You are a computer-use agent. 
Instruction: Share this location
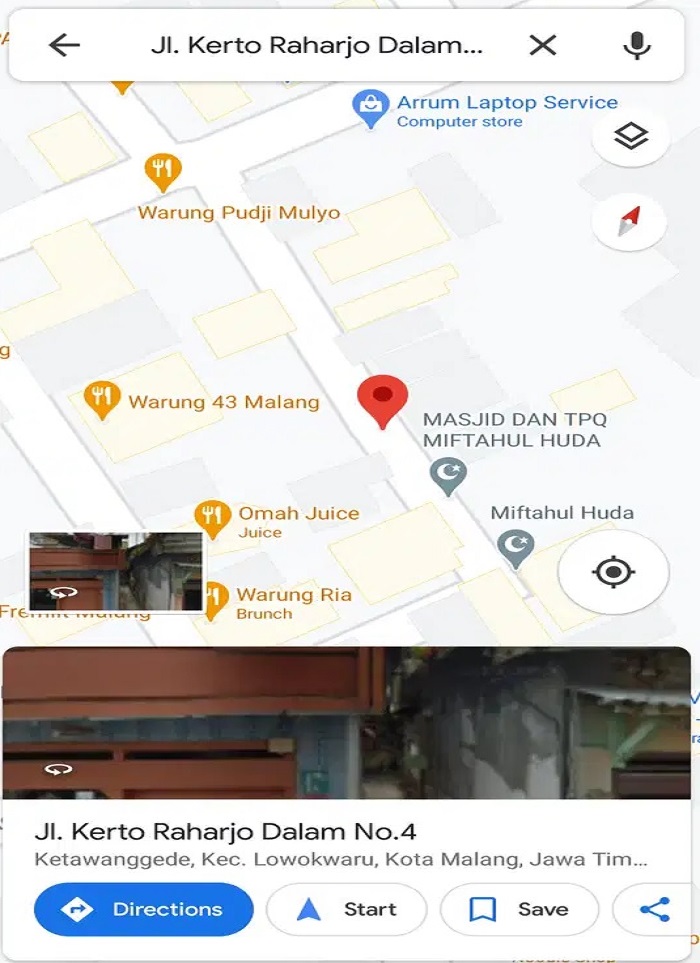[655, 909]
